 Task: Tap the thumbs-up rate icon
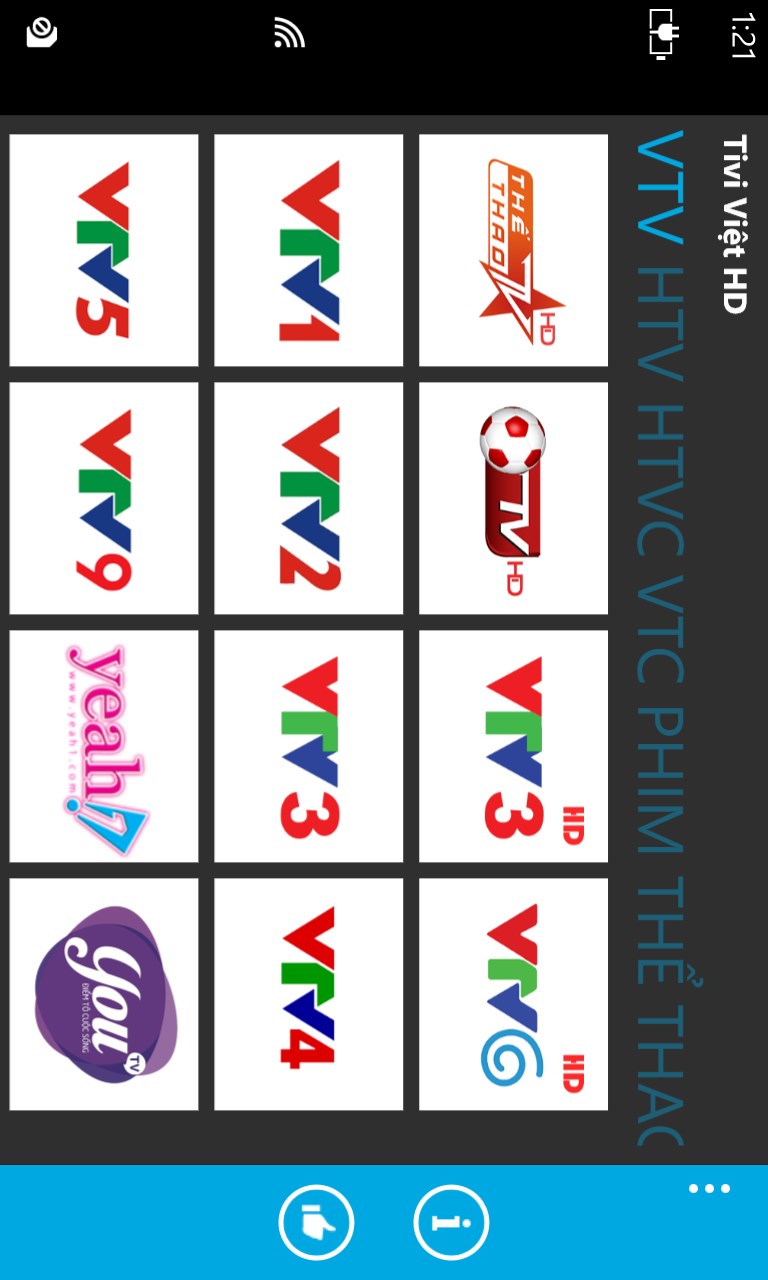tap(316, 1222)
